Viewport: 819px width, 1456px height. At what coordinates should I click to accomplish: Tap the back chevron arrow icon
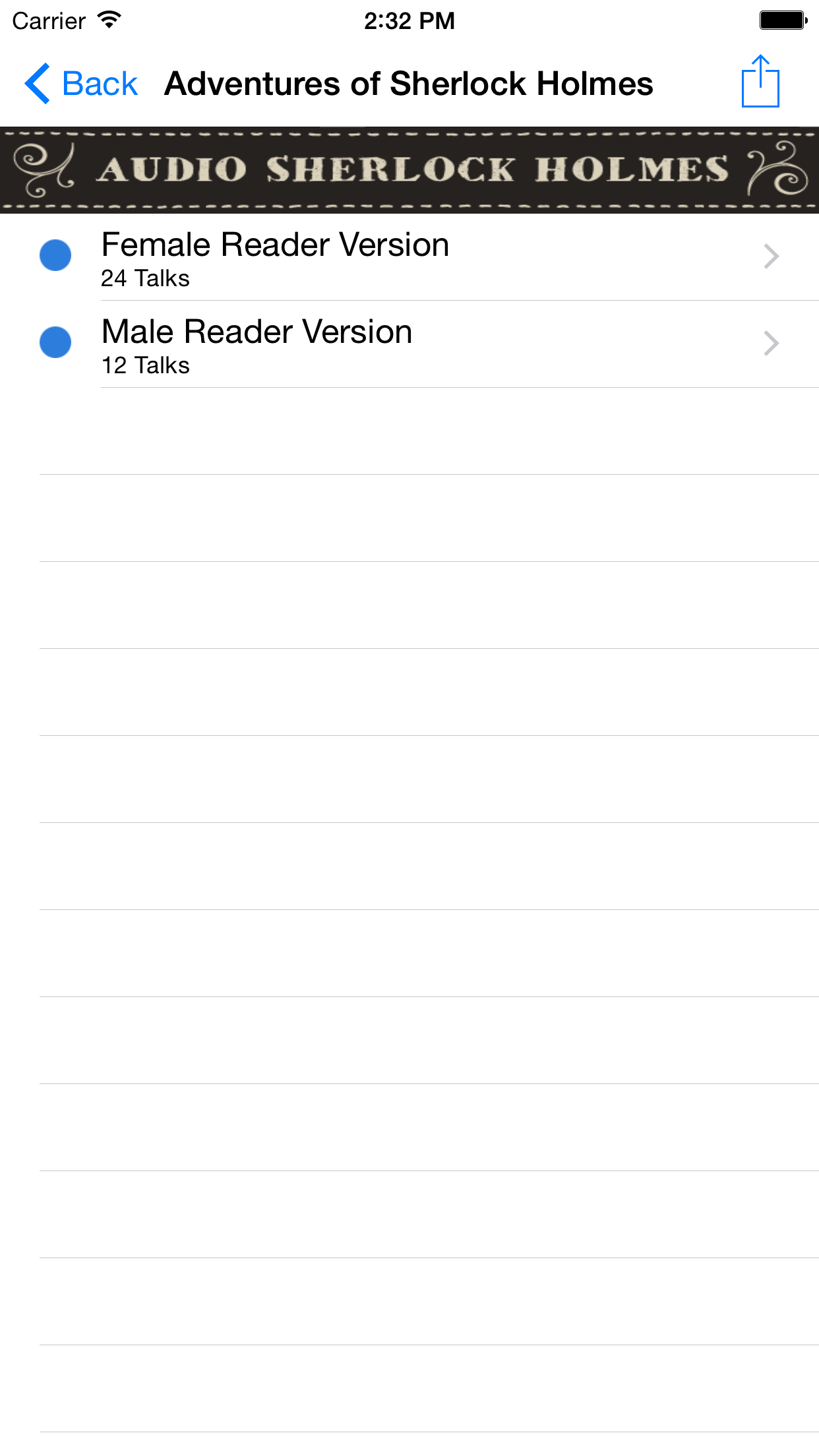click(x=38, y=83)
